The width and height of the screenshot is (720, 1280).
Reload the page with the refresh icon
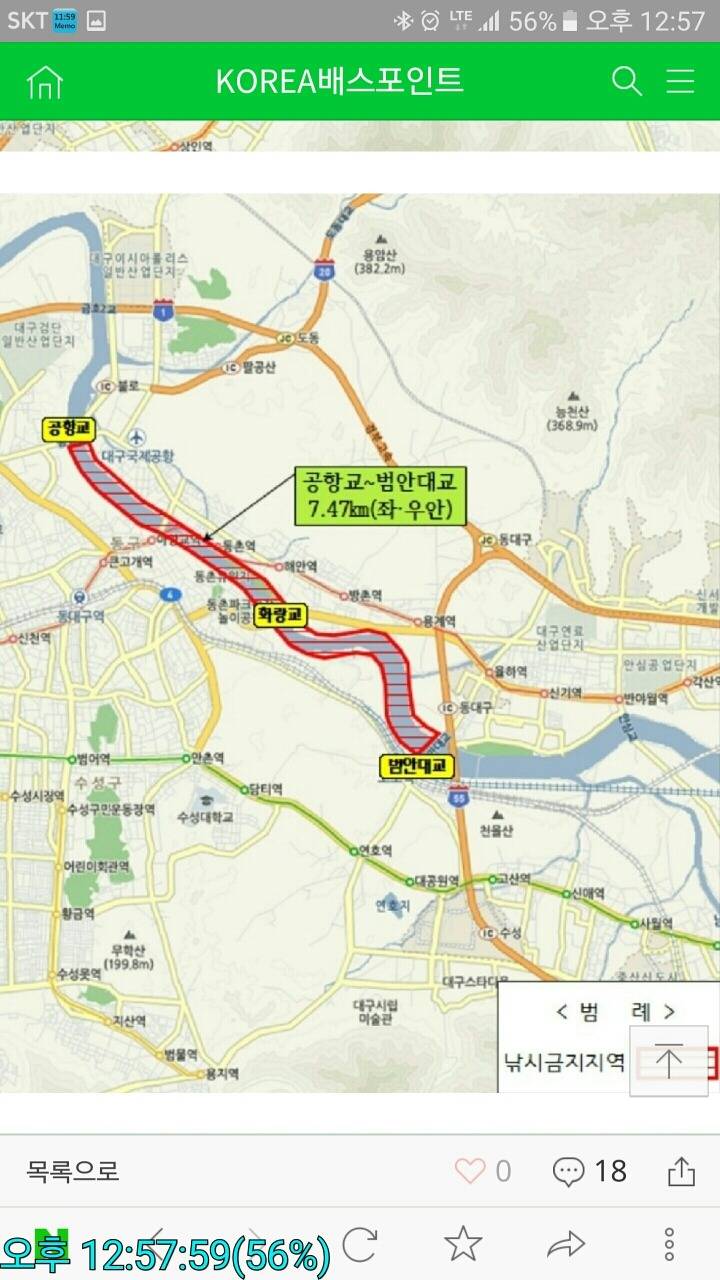[360, 1245]
